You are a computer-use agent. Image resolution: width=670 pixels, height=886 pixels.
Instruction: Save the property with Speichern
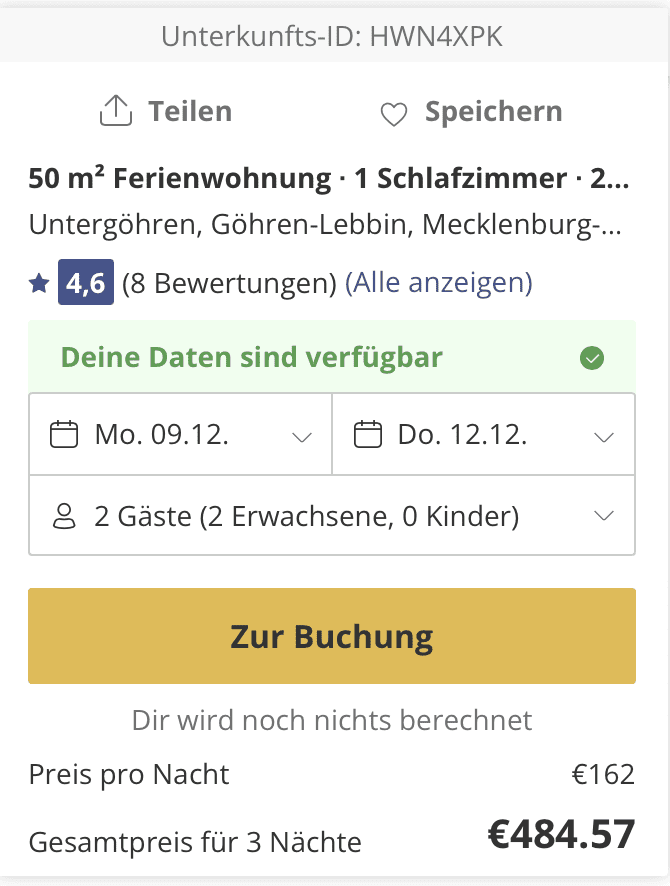pyautogui.click(x=471, y=112)
